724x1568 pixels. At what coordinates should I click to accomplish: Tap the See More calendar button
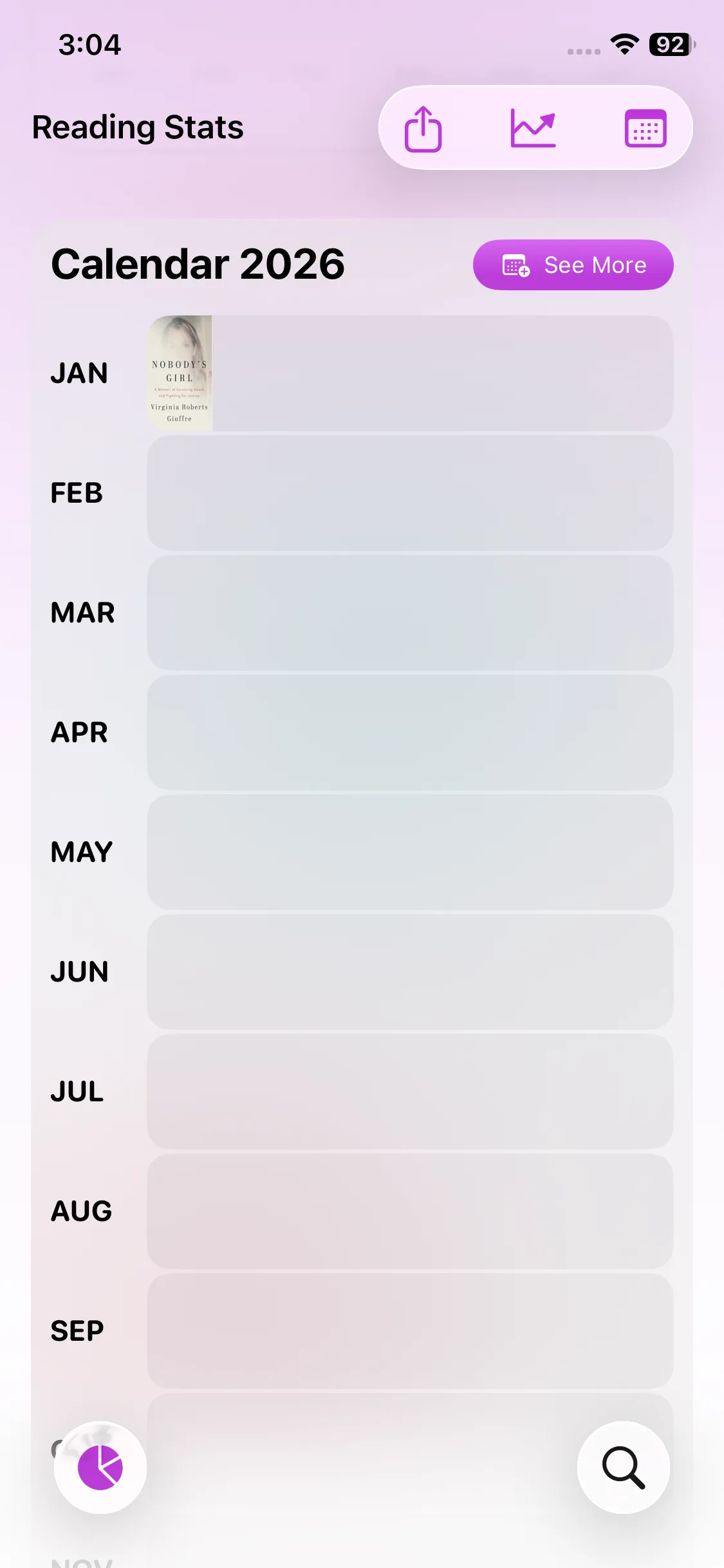(x=573, y=265)
